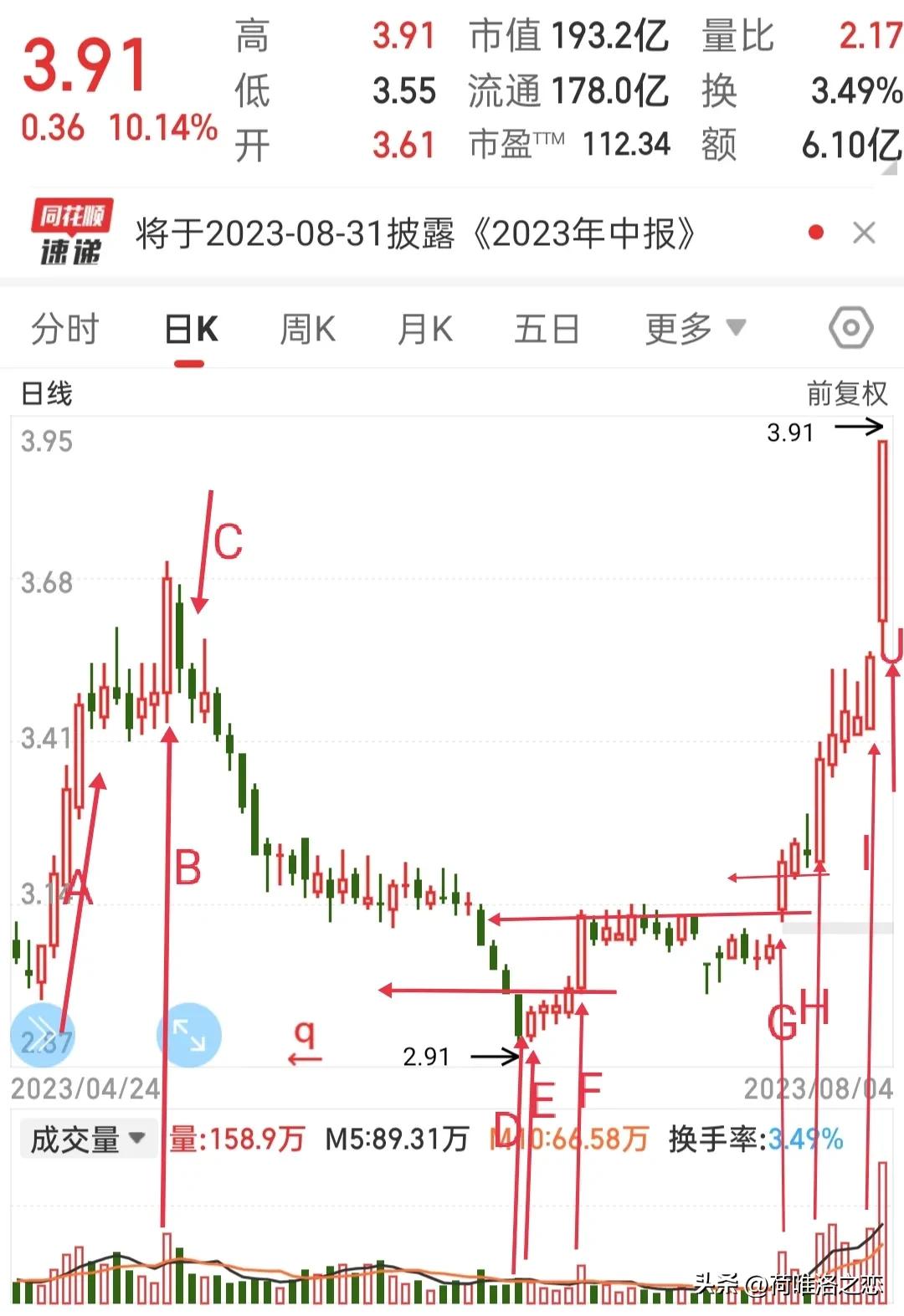Switch to the 分时 tab
The height and width of the screenshot is (1316, 904).
pyautogui.click(x=67, y=328)
